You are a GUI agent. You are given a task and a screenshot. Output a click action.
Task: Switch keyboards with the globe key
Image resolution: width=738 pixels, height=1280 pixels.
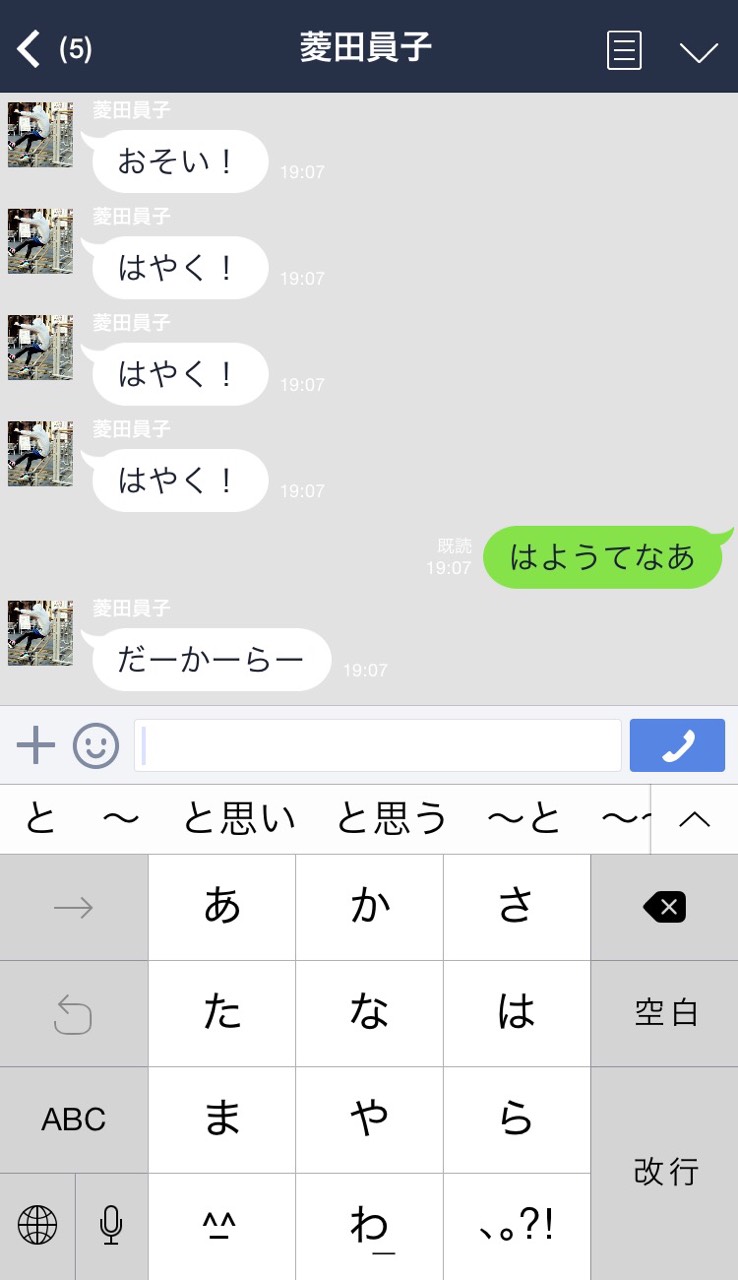click(x=37, y=1225)
